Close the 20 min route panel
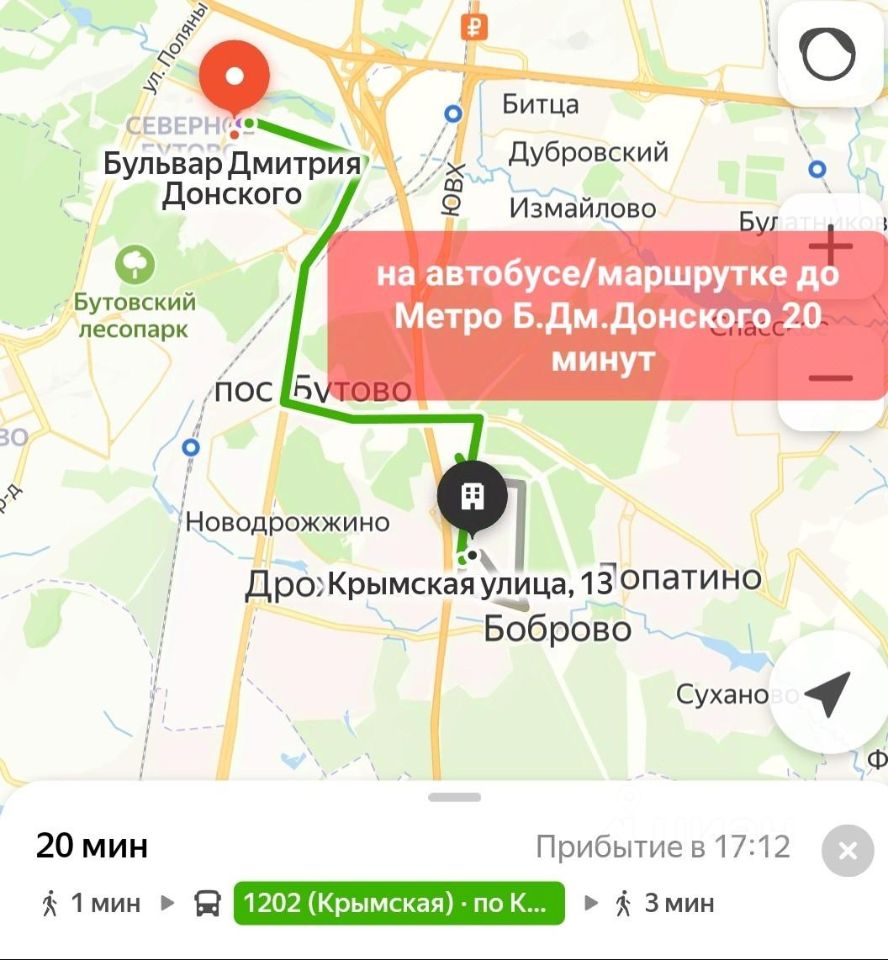The image size is (888, 960). pyautogui.click(x=847, y=851)
